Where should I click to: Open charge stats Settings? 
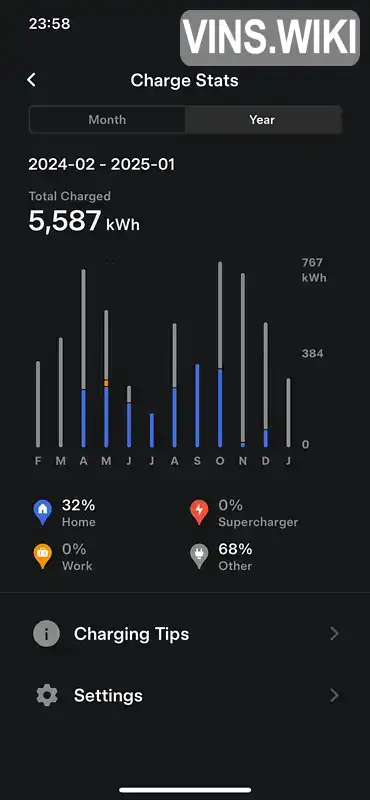185,696
